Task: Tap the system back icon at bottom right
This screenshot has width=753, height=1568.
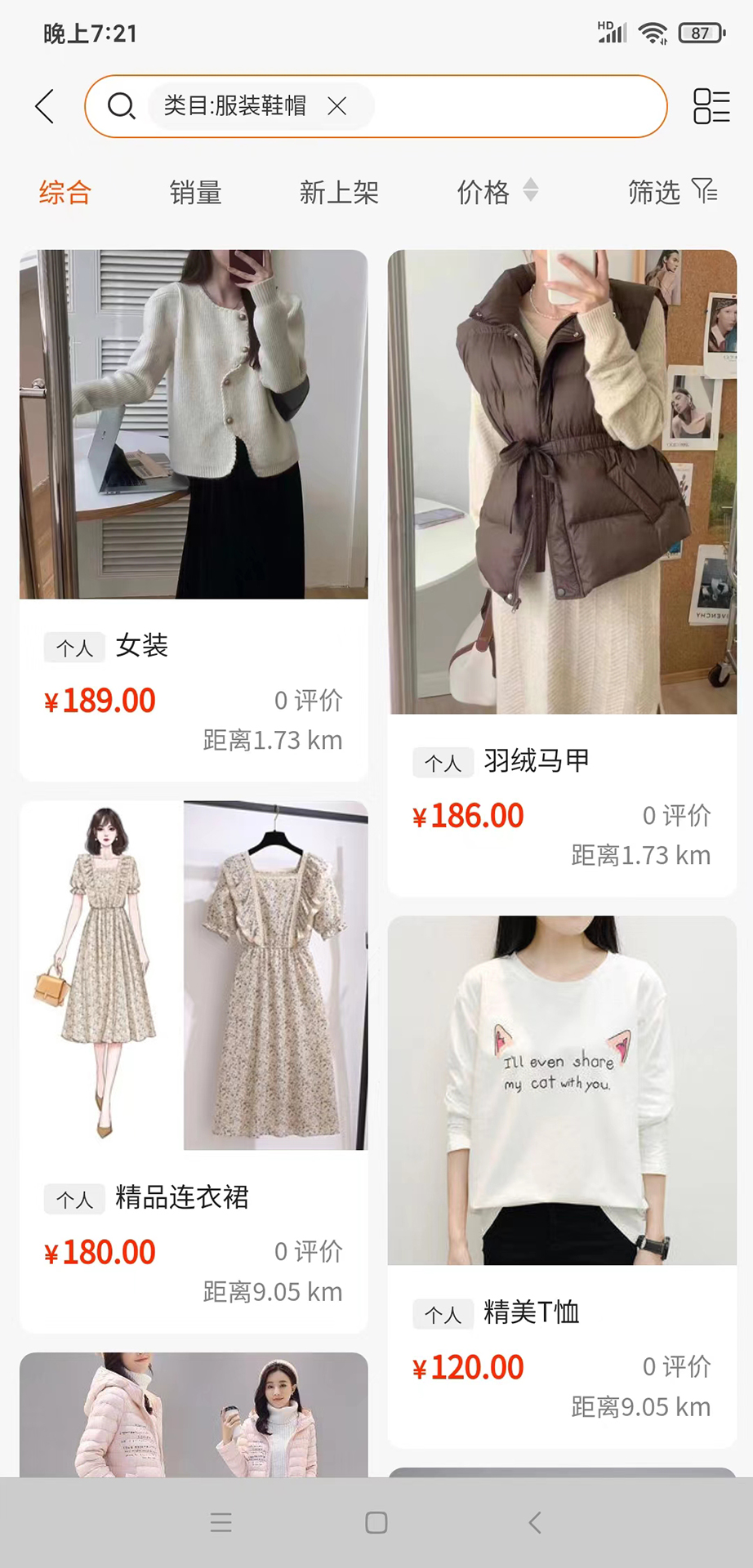Action: coord(535,1522)
